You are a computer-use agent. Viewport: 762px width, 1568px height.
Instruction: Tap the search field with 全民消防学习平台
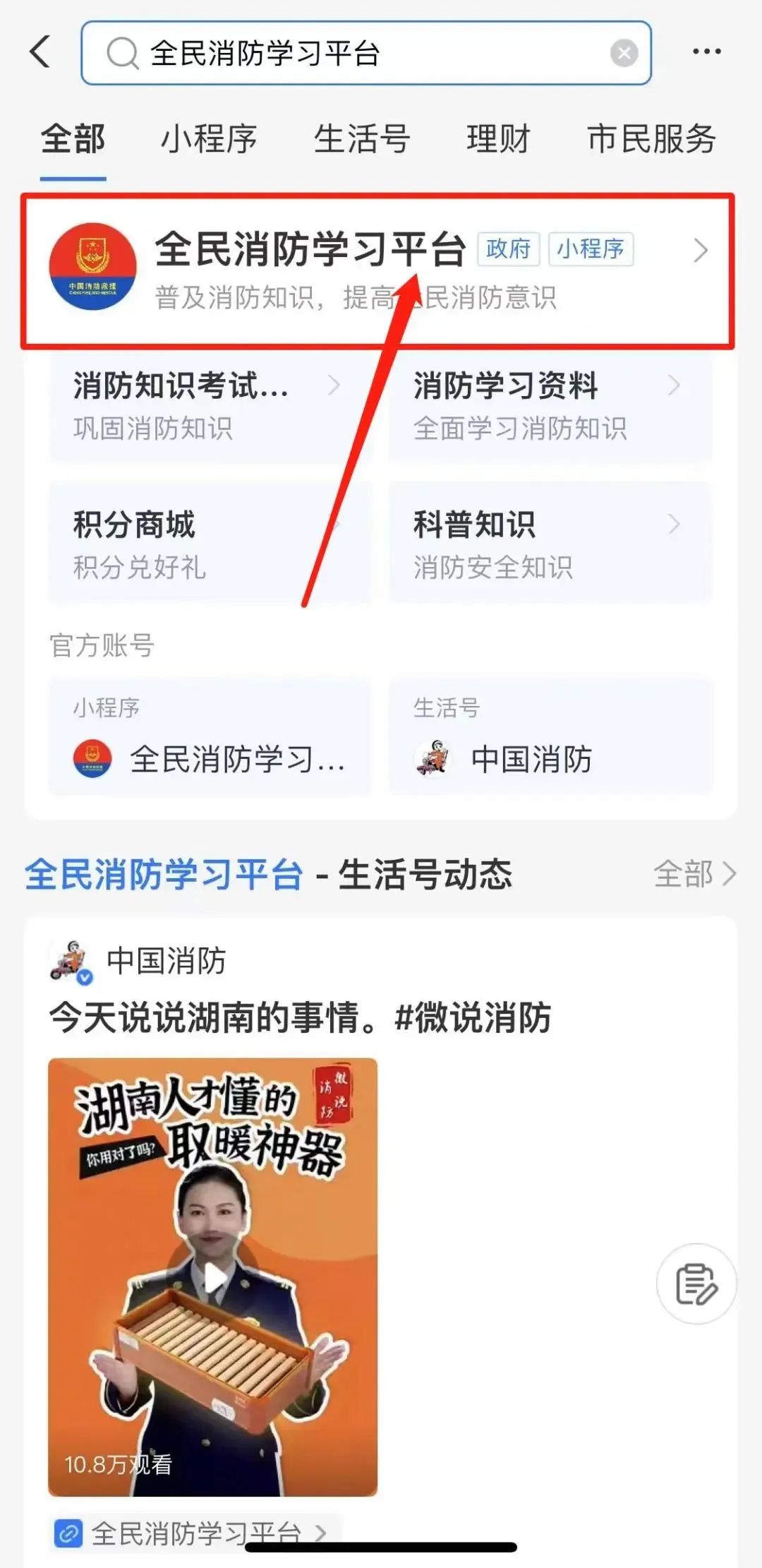pos(353,54)
